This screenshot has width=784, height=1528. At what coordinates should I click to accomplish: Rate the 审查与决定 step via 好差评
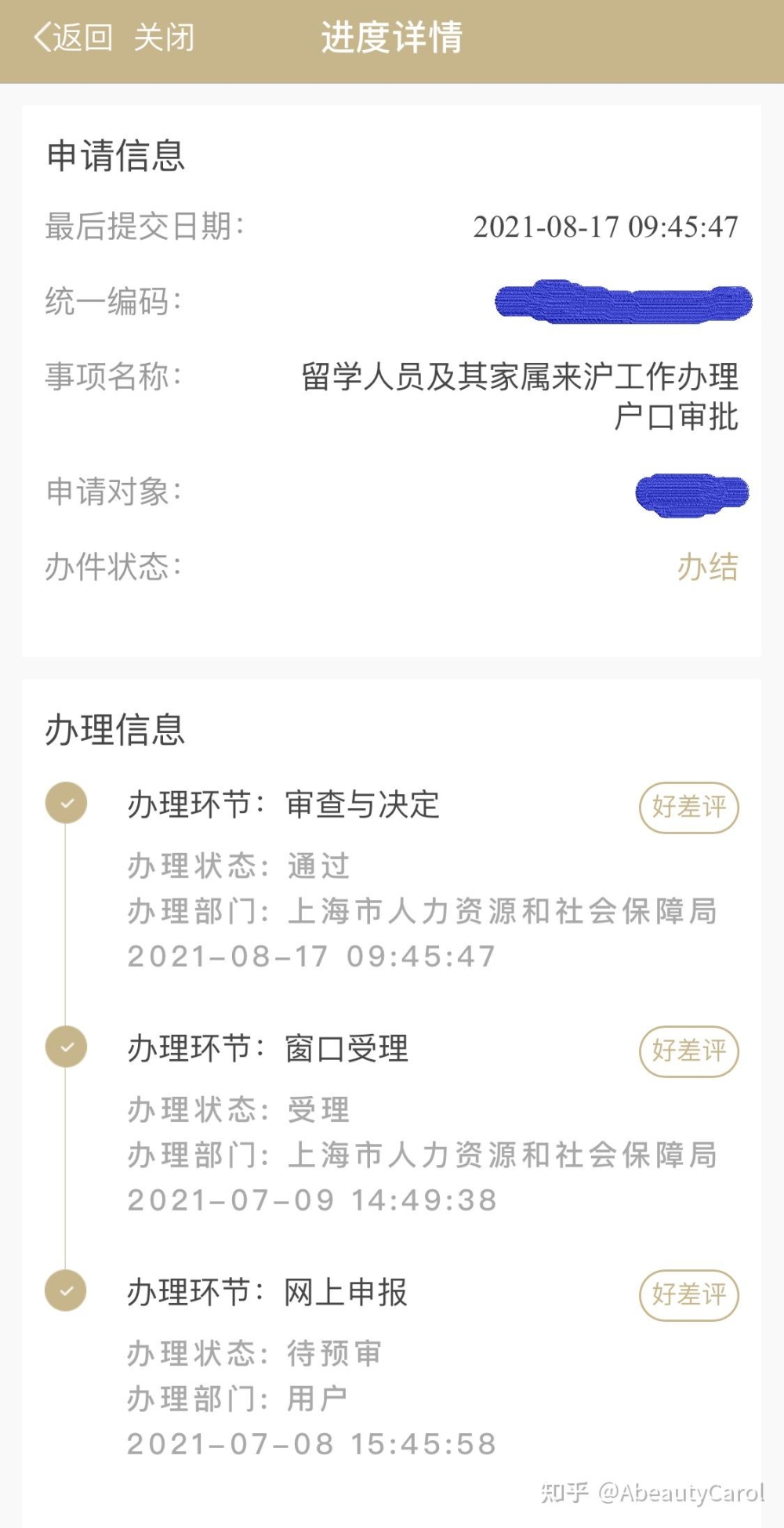tap(689, 808)
